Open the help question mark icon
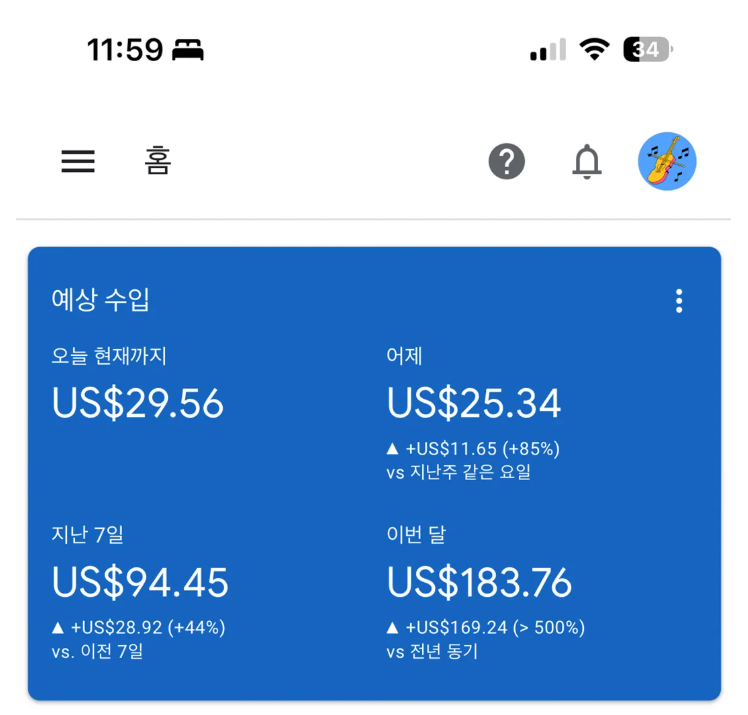The image size is (748, 715). click(x=507, y=161)
